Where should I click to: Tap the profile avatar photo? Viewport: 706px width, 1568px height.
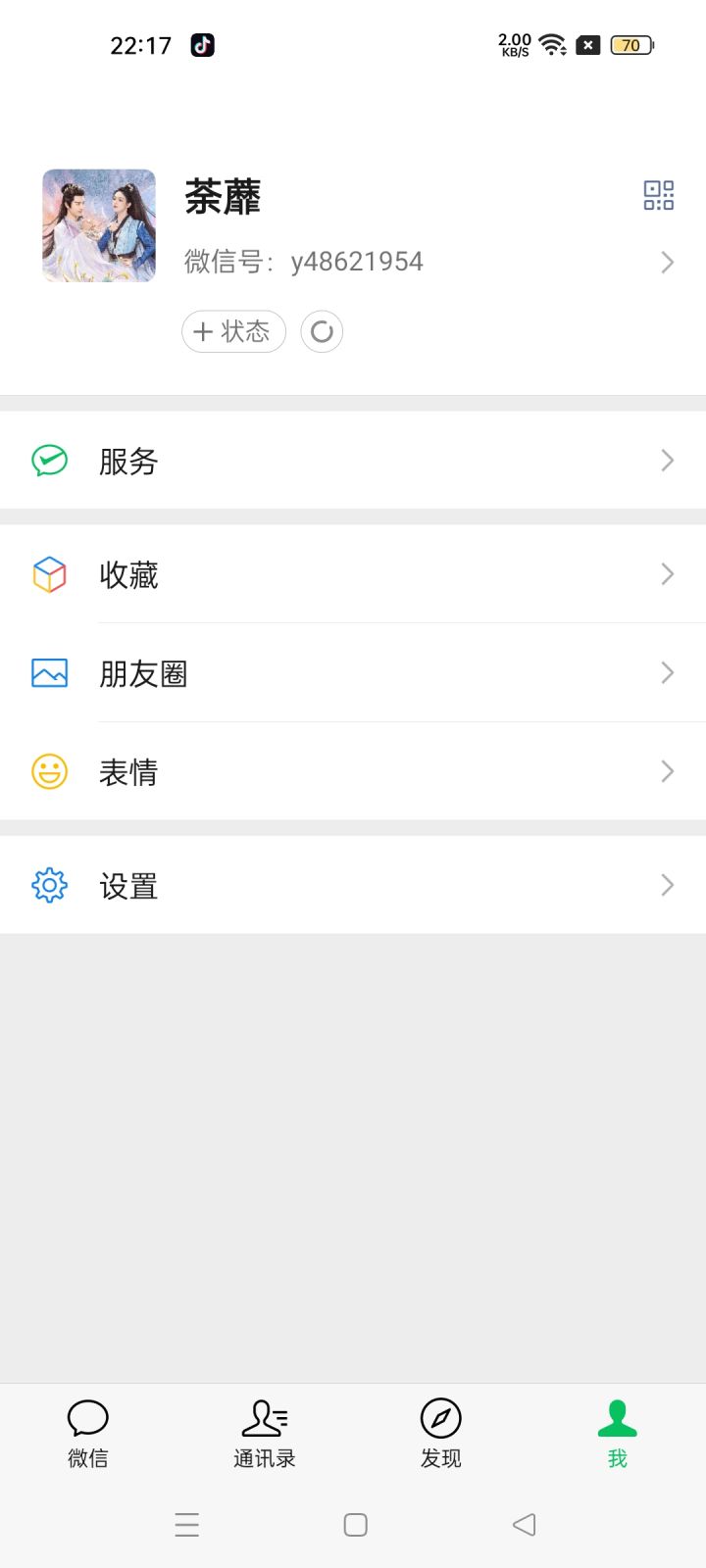tap(98, 225)
